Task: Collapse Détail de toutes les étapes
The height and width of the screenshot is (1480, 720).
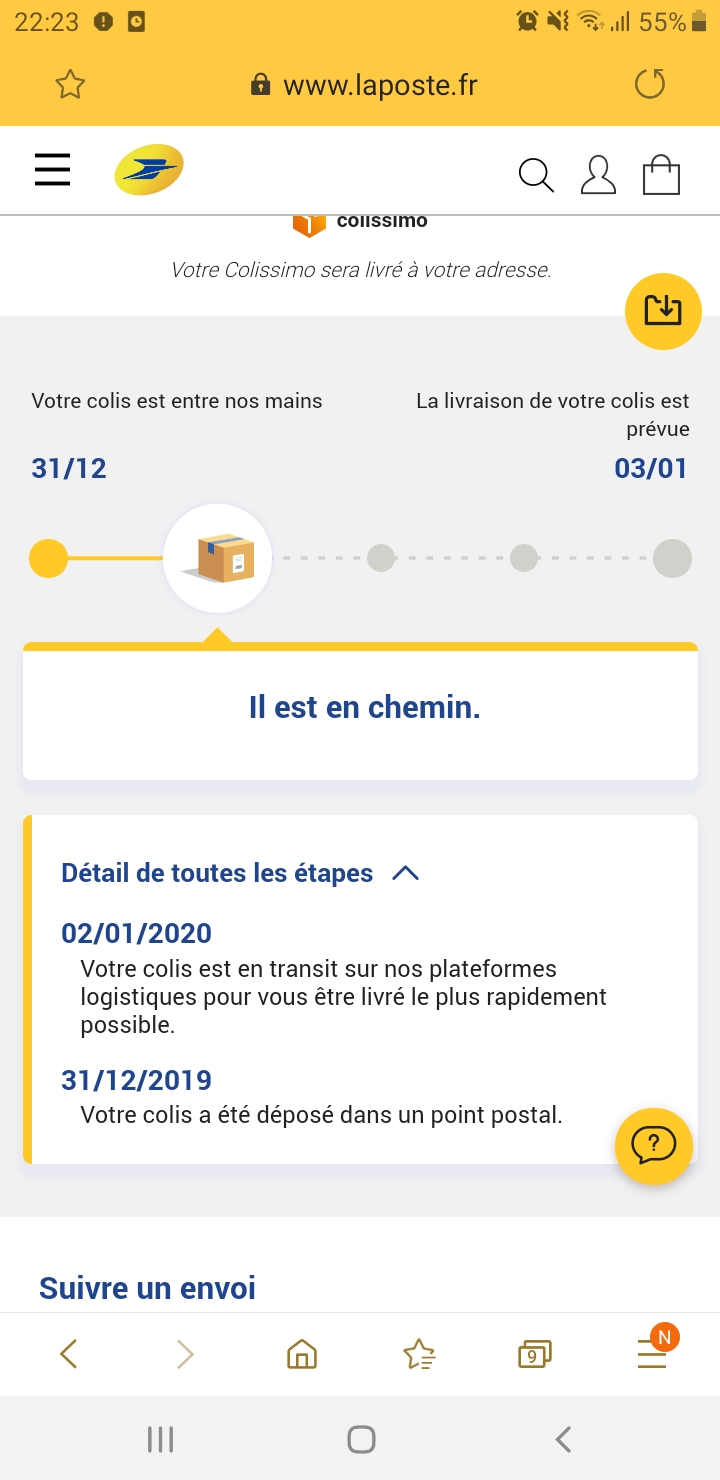Action: pos(240,873)
